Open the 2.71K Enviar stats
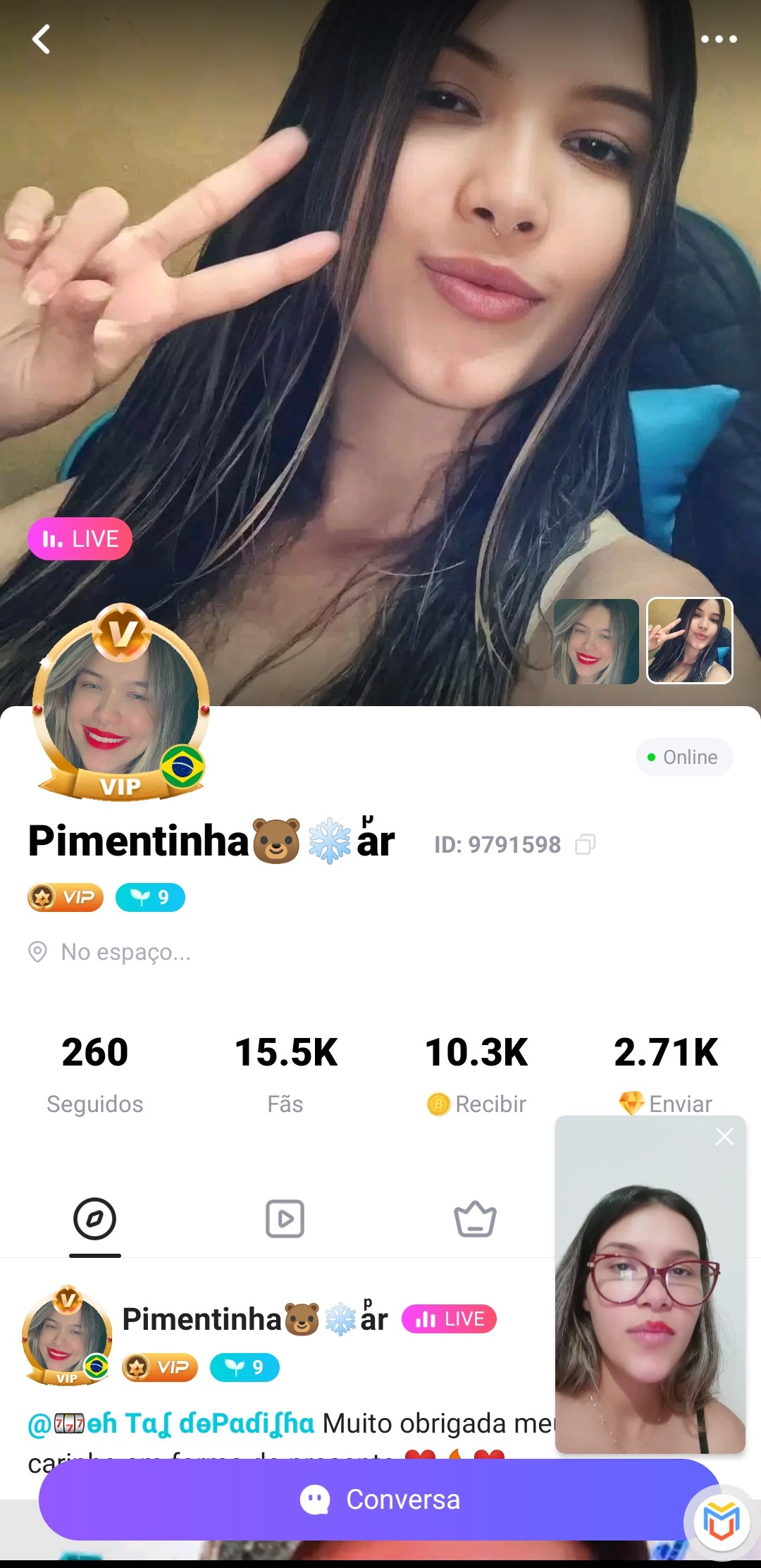Image resolution: width=761 pixels, height=1568 pixels. [x=666, y=1073]
